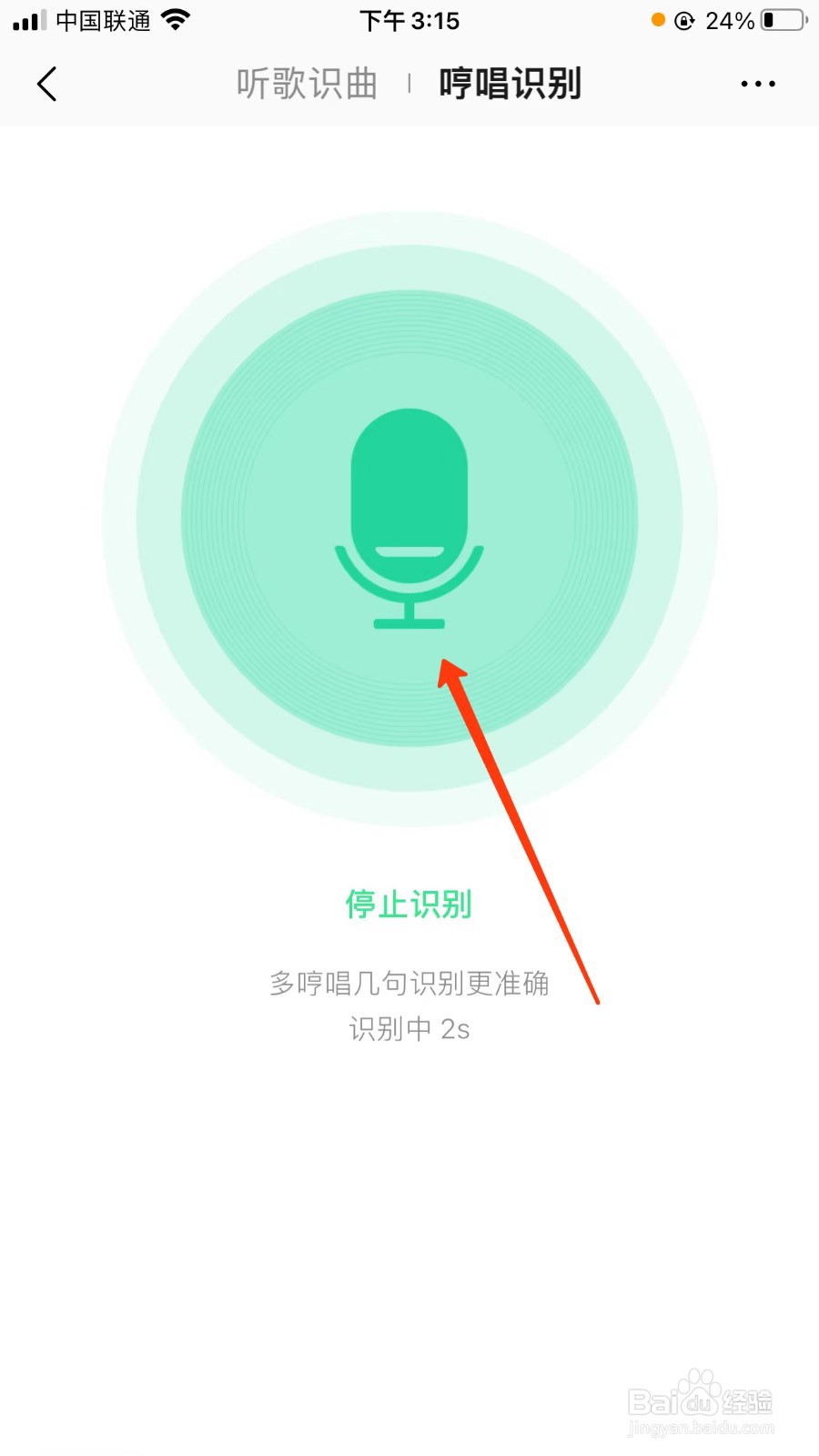The image size is (819, 1456).
Task: Select the 哼唱识别 tab
Action: [x=510, y=84]
